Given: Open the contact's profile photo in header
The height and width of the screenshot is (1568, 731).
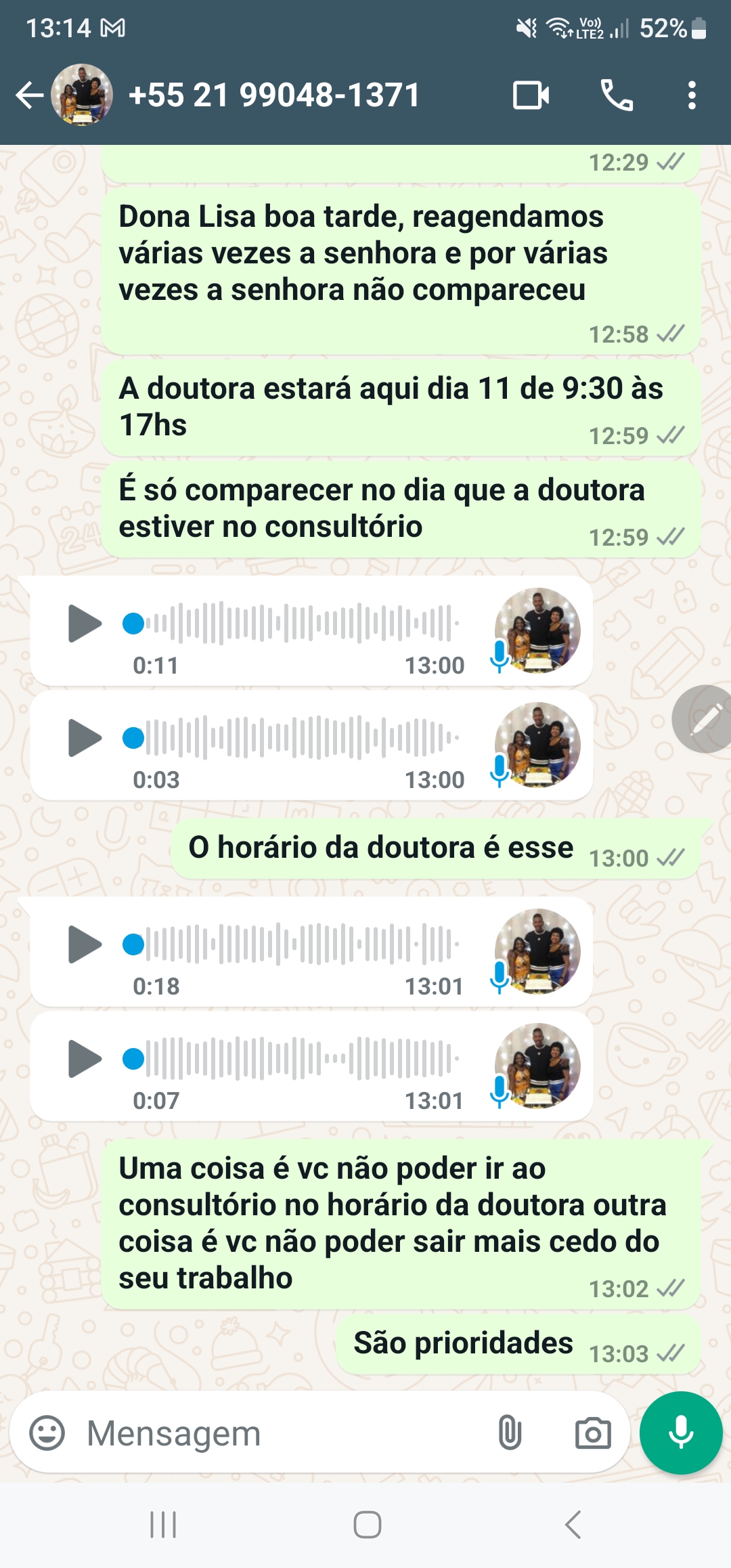Looking at the screenshot, I should [82, 95].
